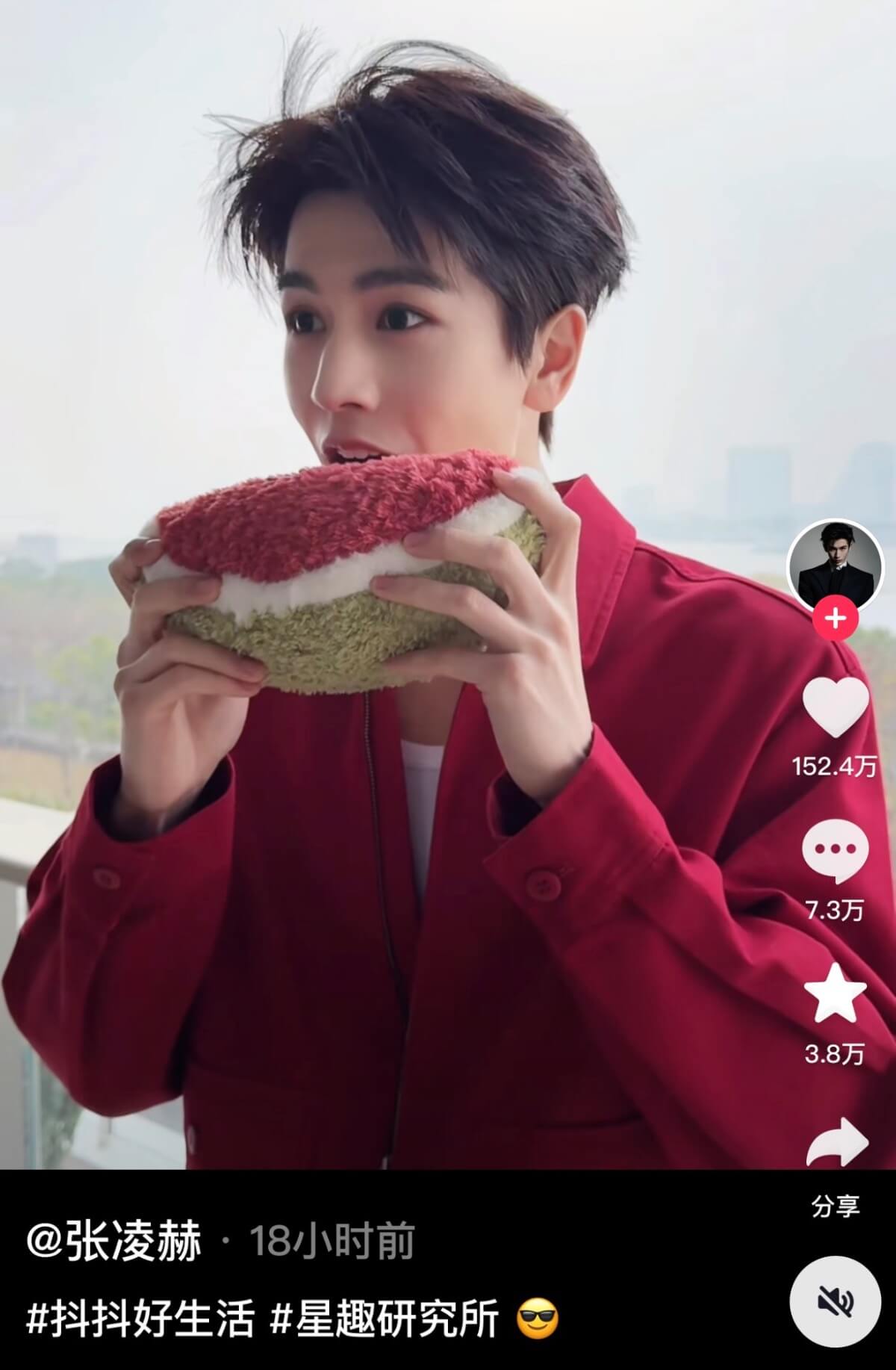Open the comments bubble
Screen dimensions: 896x1370
pos(835,850)
